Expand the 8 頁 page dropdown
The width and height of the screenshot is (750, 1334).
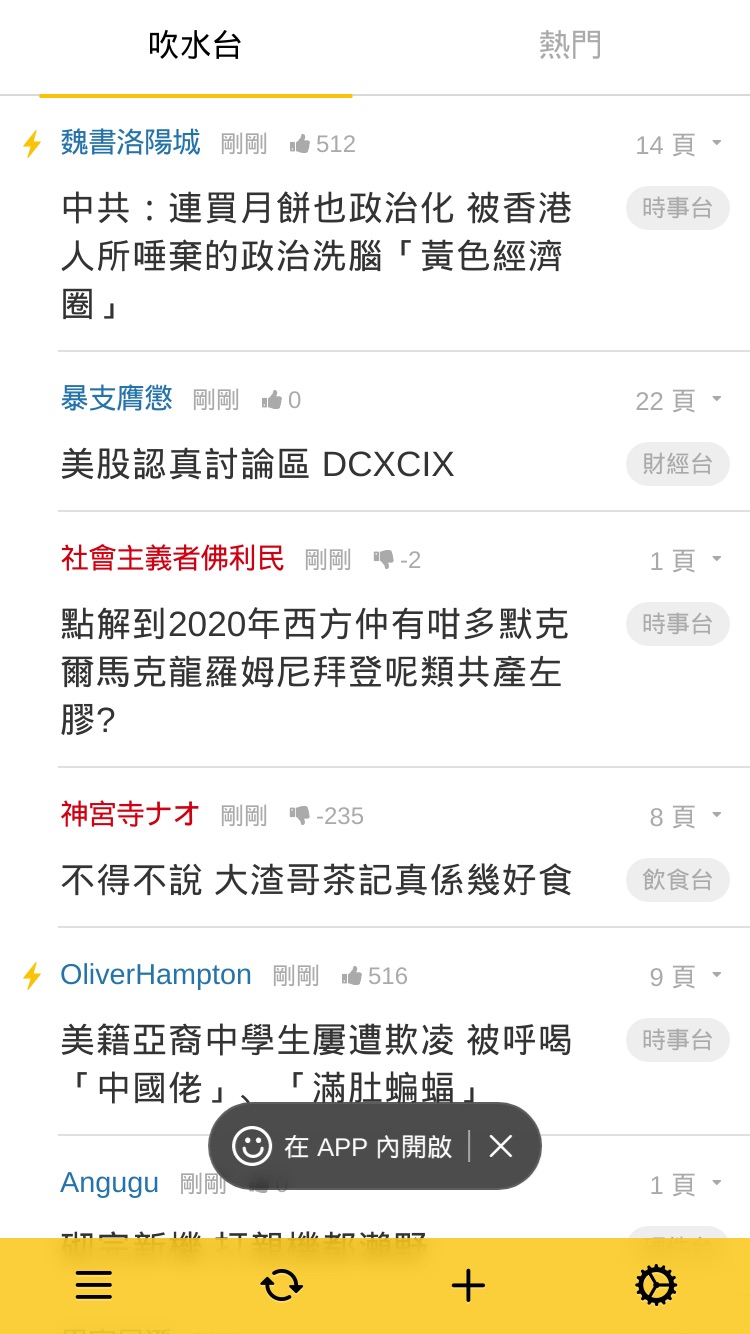click(686, 816)
